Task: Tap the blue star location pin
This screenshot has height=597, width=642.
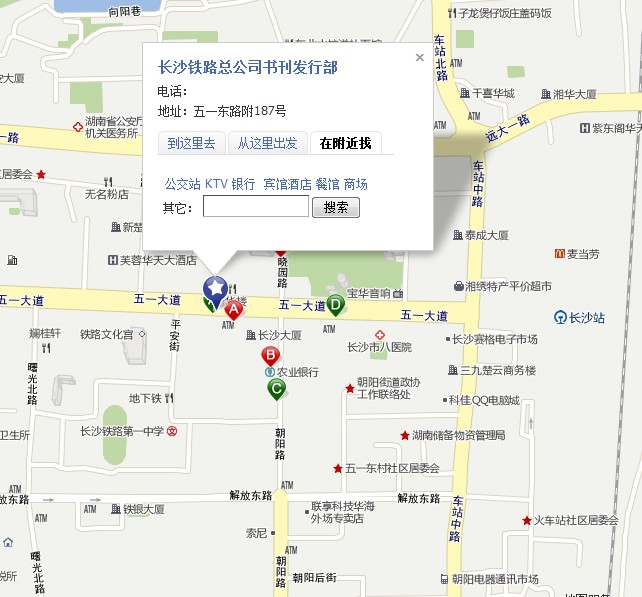Action: [x=215, y=289]
